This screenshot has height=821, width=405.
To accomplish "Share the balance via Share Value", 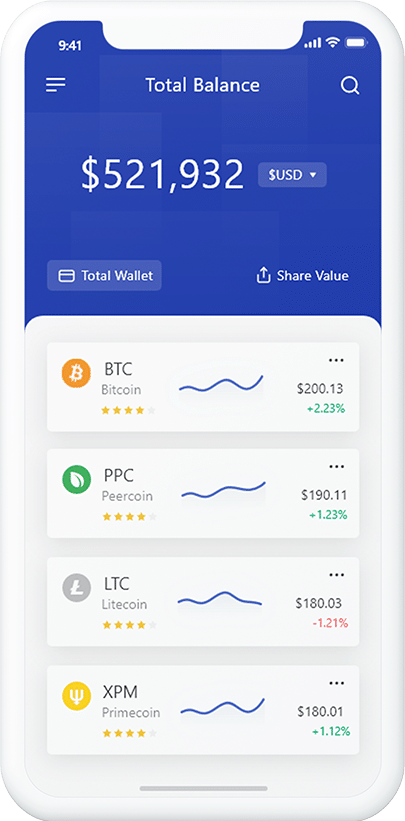I will coord(302,275).
